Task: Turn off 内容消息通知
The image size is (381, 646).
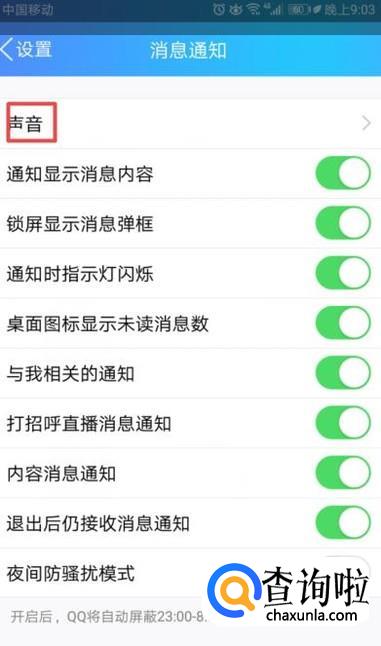Action: [x=343, y=473]
